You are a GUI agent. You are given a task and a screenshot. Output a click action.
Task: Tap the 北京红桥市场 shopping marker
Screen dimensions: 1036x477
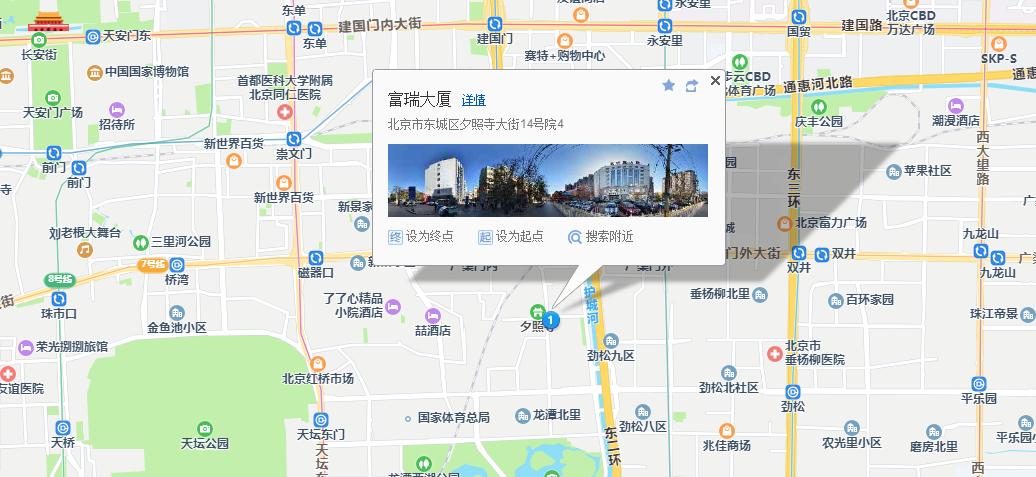317,364
